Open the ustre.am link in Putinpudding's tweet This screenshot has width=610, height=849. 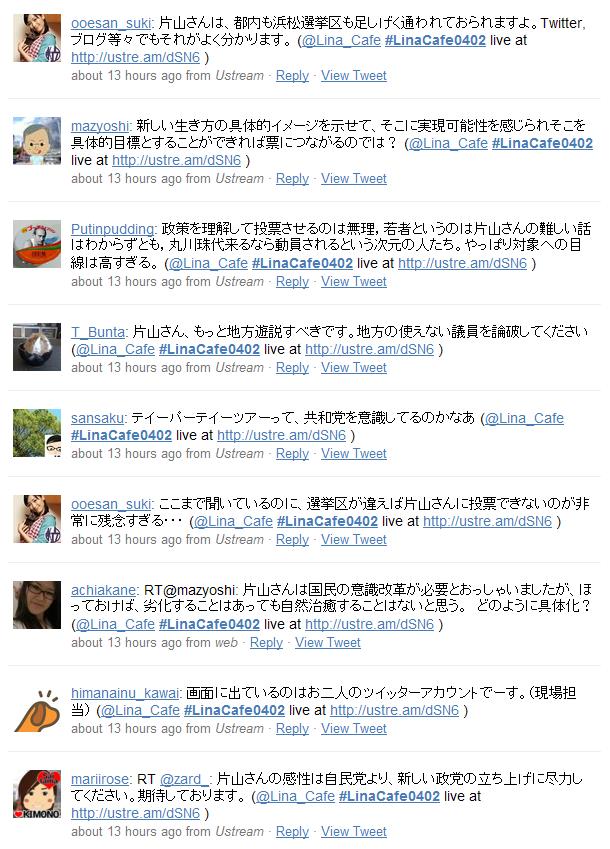(462, 263)
